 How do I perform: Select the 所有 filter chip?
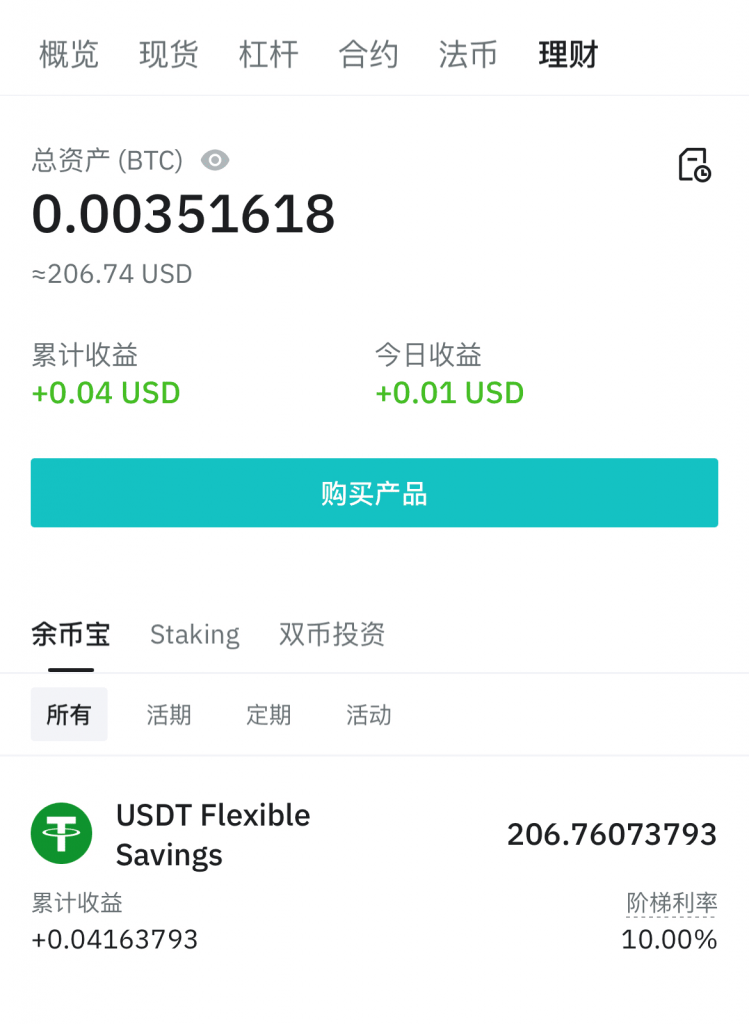click(69, 715)
